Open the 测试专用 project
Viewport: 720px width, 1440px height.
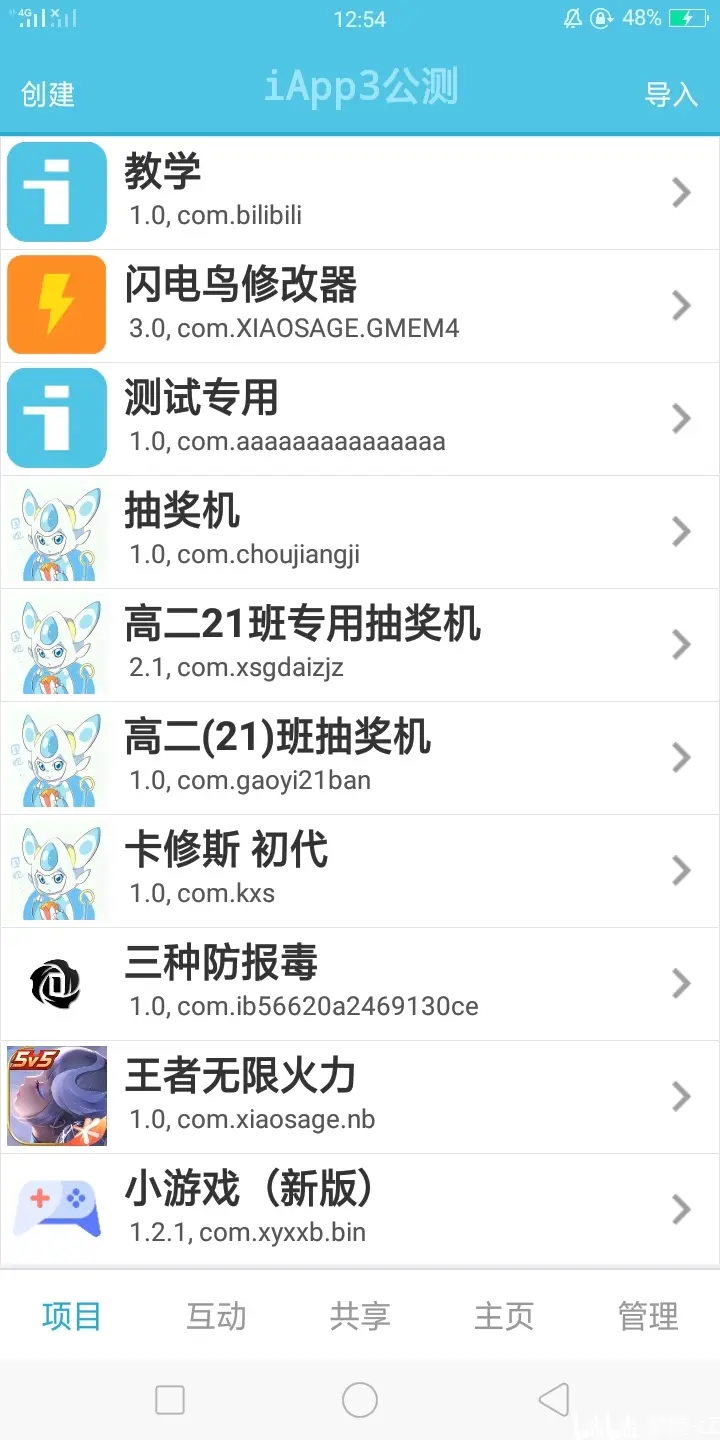click(x=360, y=418)
